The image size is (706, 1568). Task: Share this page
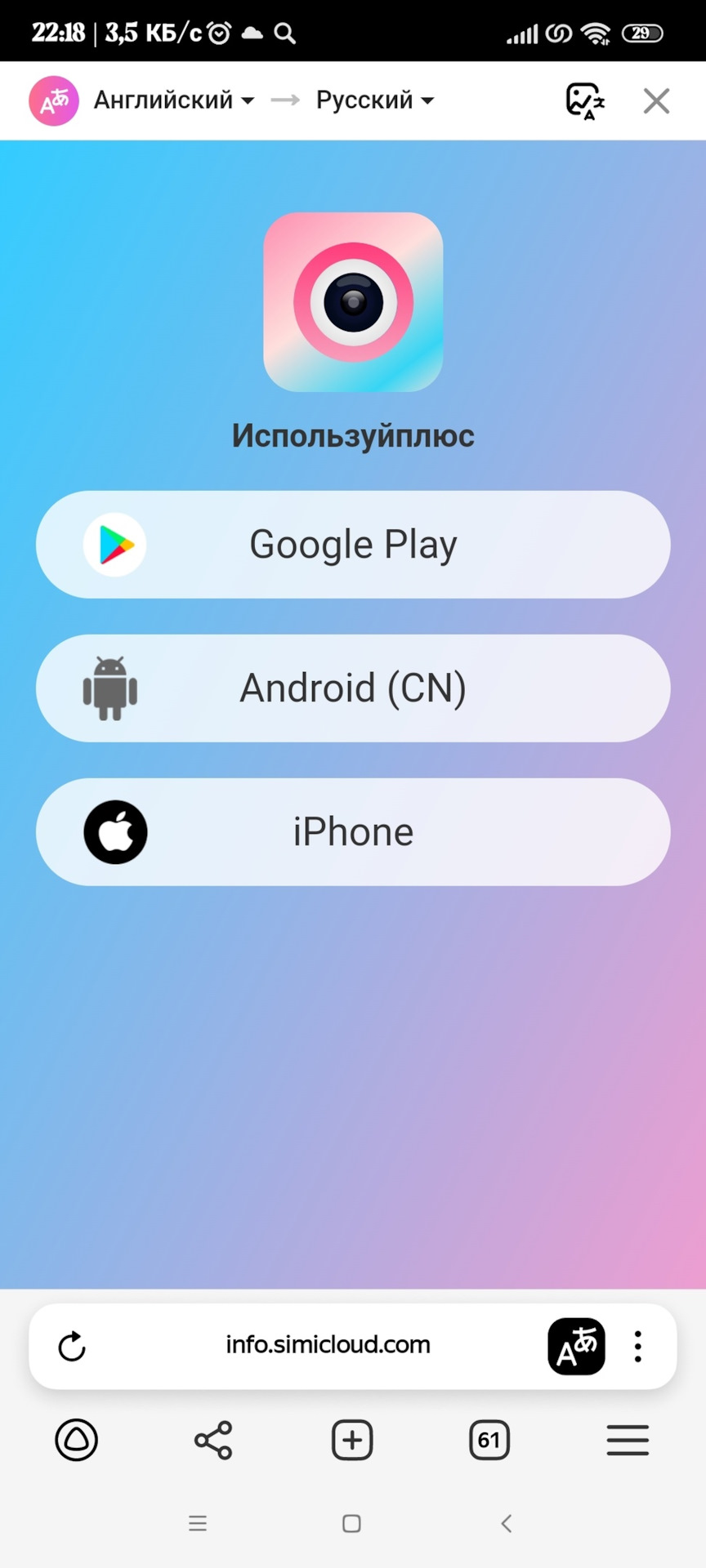coord(213,1440)
